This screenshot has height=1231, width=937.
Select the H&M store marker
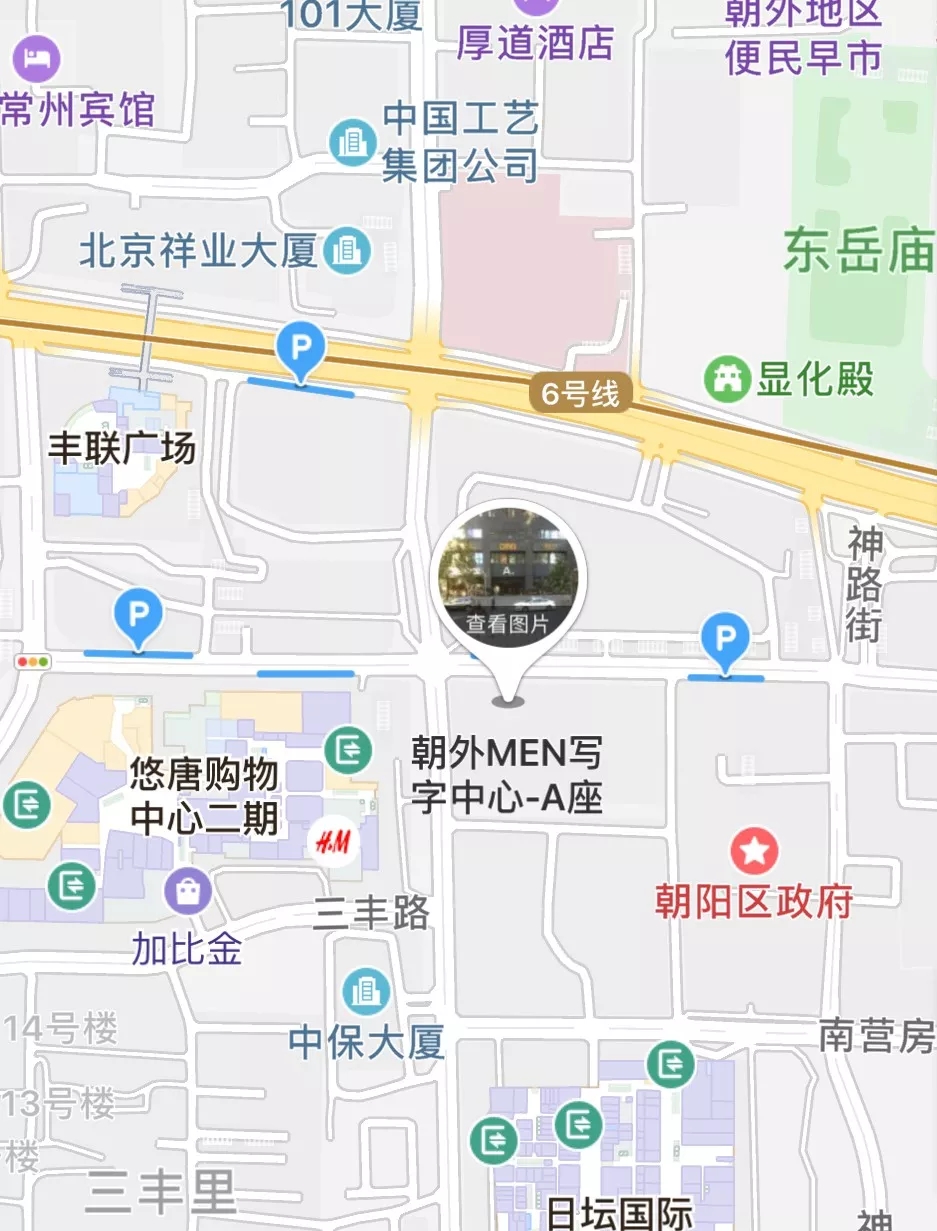click(x=332, y=842)
